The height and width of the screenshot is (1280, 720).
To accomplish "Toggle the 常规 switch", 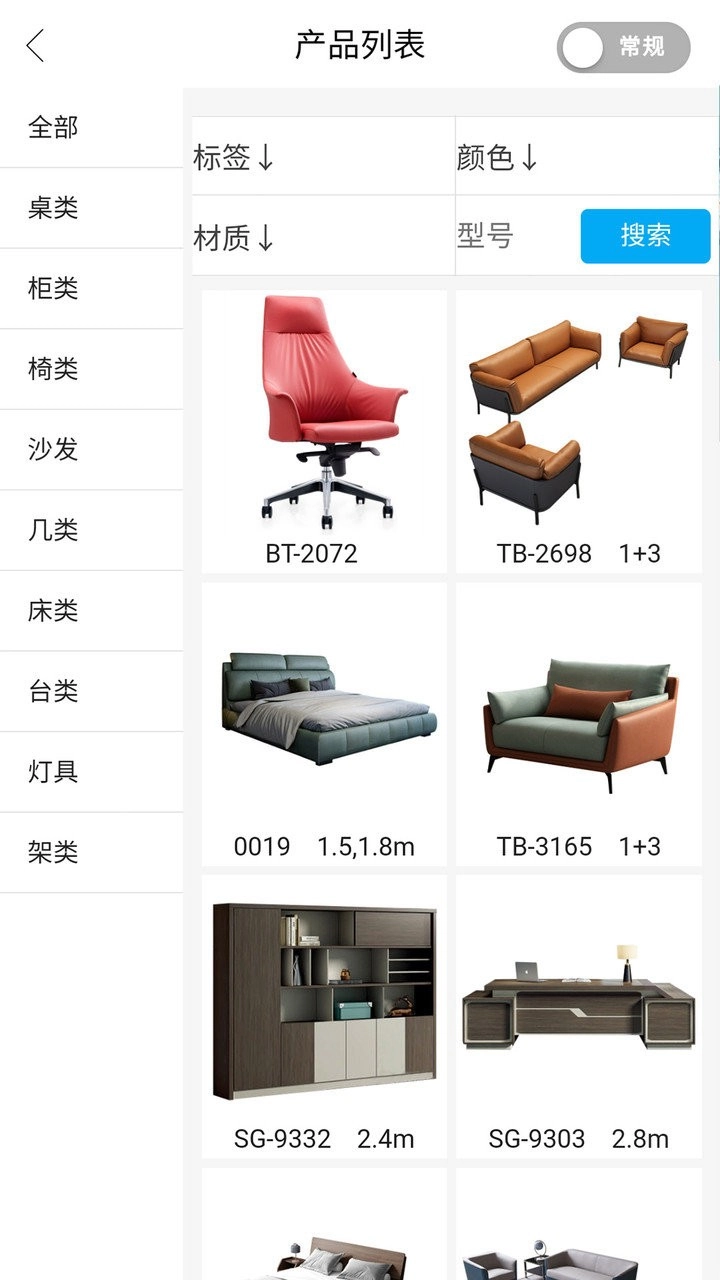I will click(x=624, y=47).
